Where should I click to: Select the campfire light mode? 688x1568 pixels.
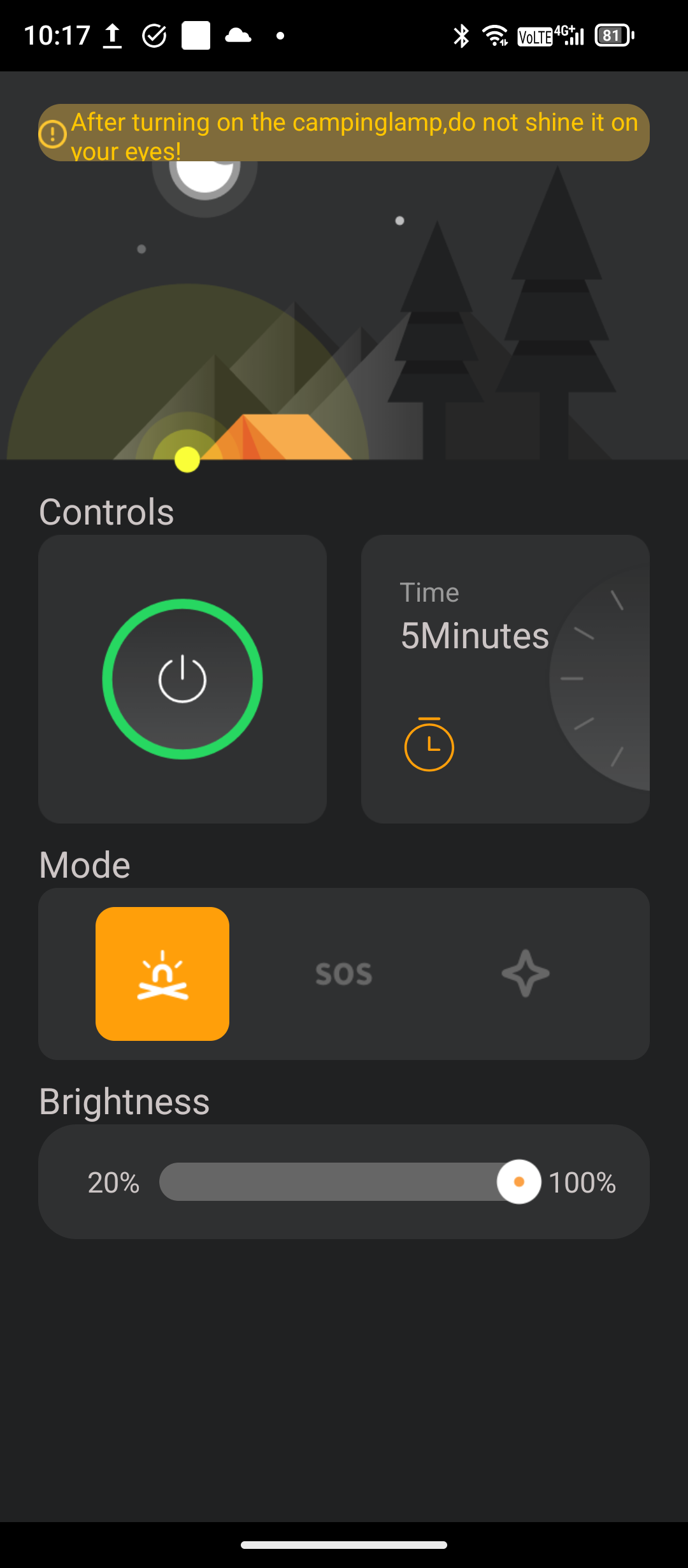pyautogui.click(x=162, y=974)
